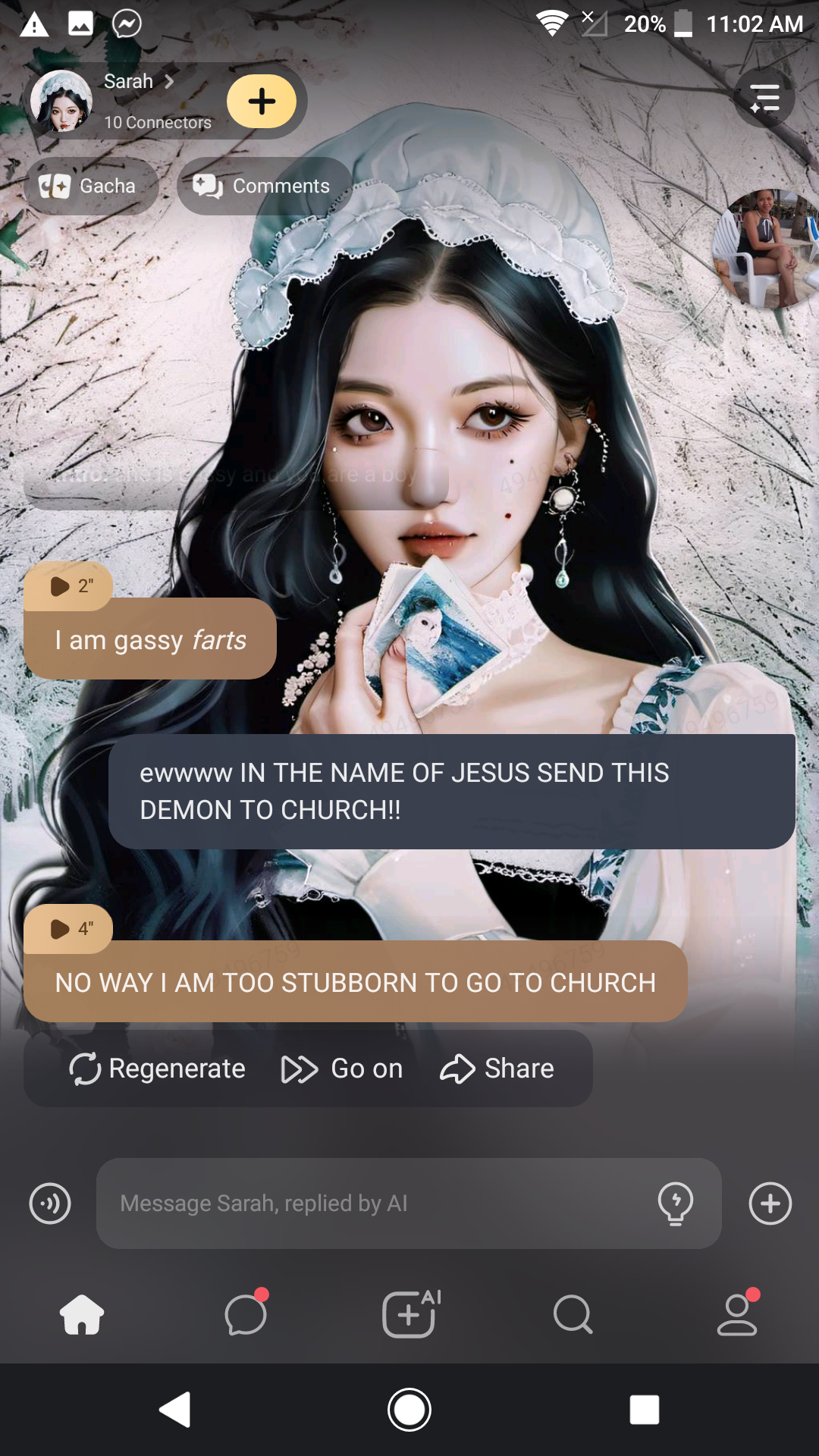Viewport: 819px width, 1456px height.
Task: Tap the yellow plus connect button
Action: pyautogui.click(x=262, y=101)
